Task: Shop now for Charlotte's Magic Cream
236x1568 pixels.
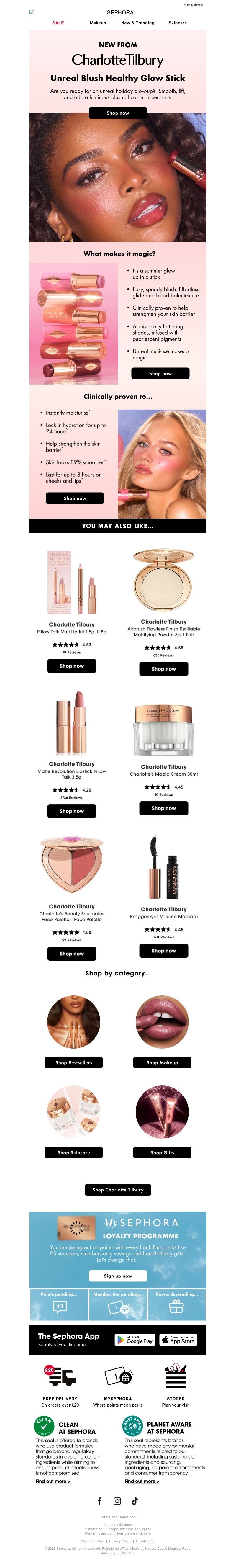Action: (x=164, y=808)
